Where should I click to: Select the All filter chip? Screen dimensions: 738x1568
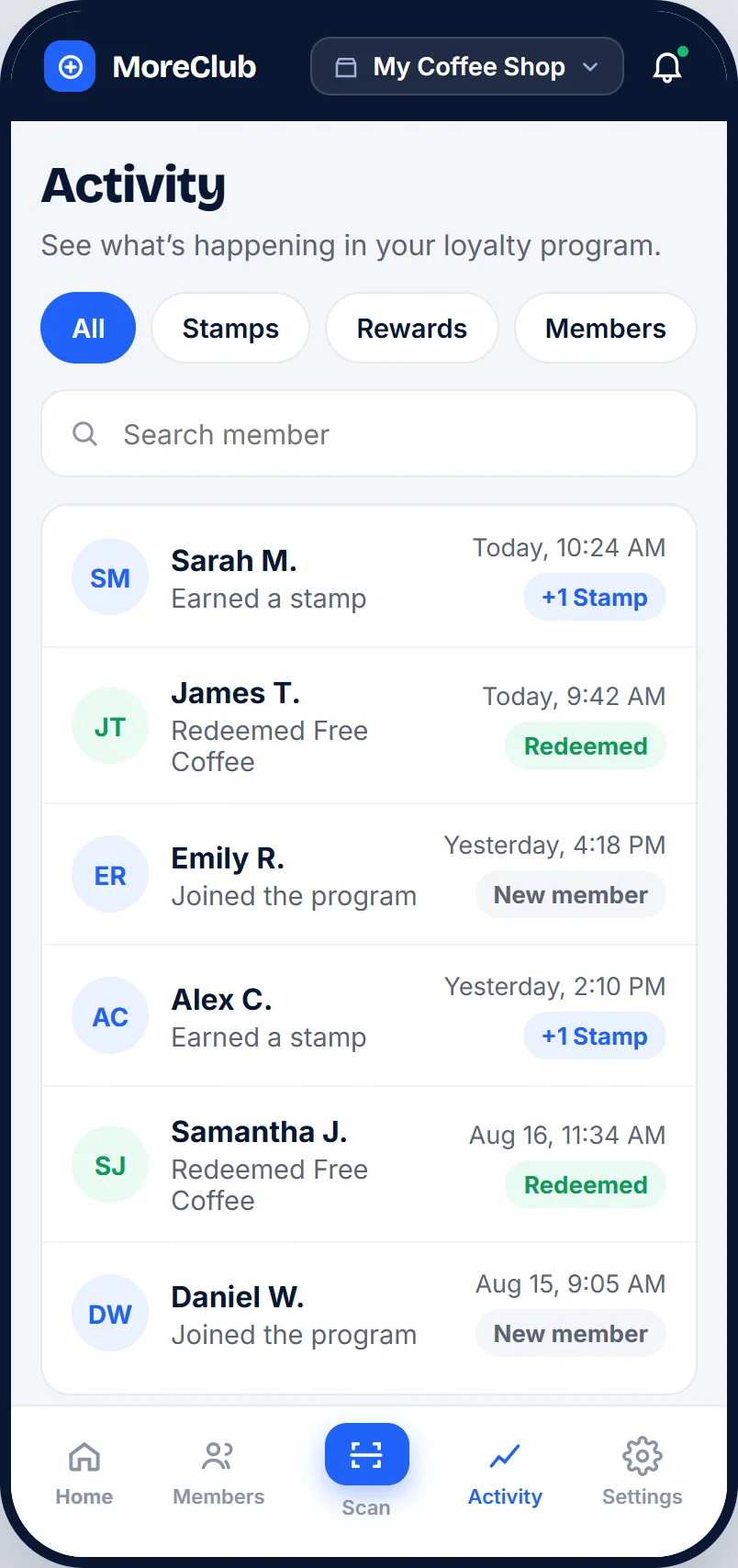click(88, 328)
